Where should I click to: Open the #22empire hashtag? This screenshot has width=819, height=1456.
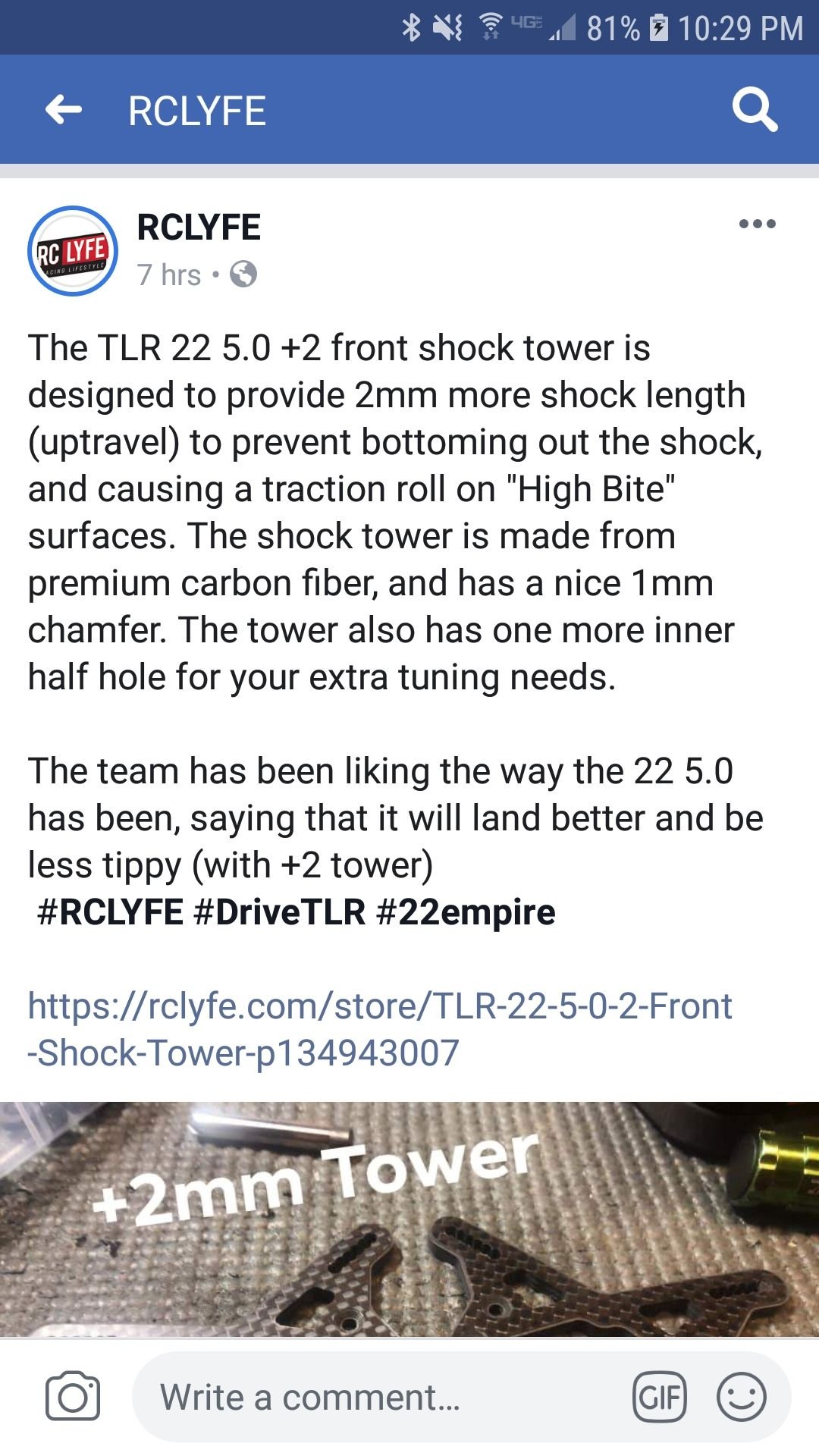point(466,912)
